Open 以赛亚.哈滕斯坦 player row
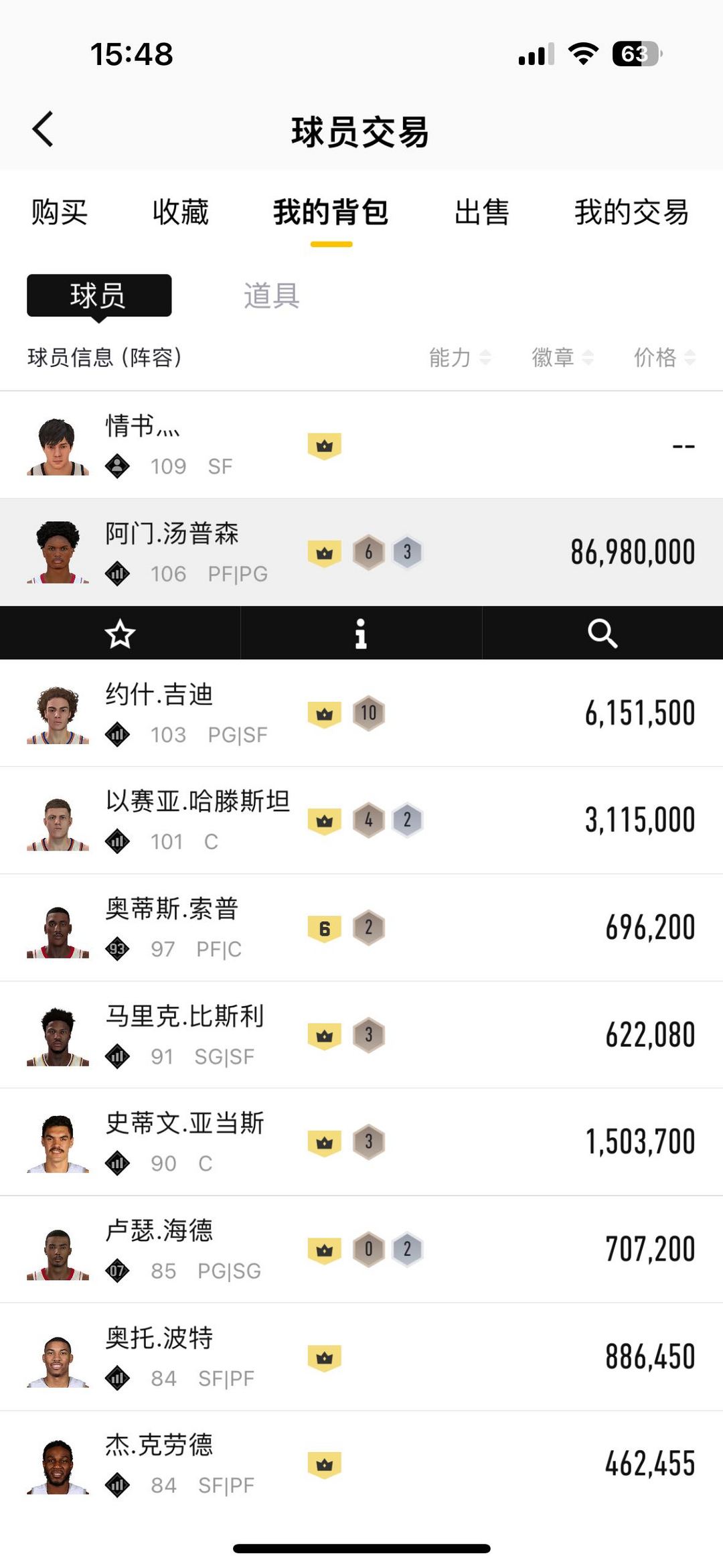This screenshot has width=723, height=1568. pos(361,821)
